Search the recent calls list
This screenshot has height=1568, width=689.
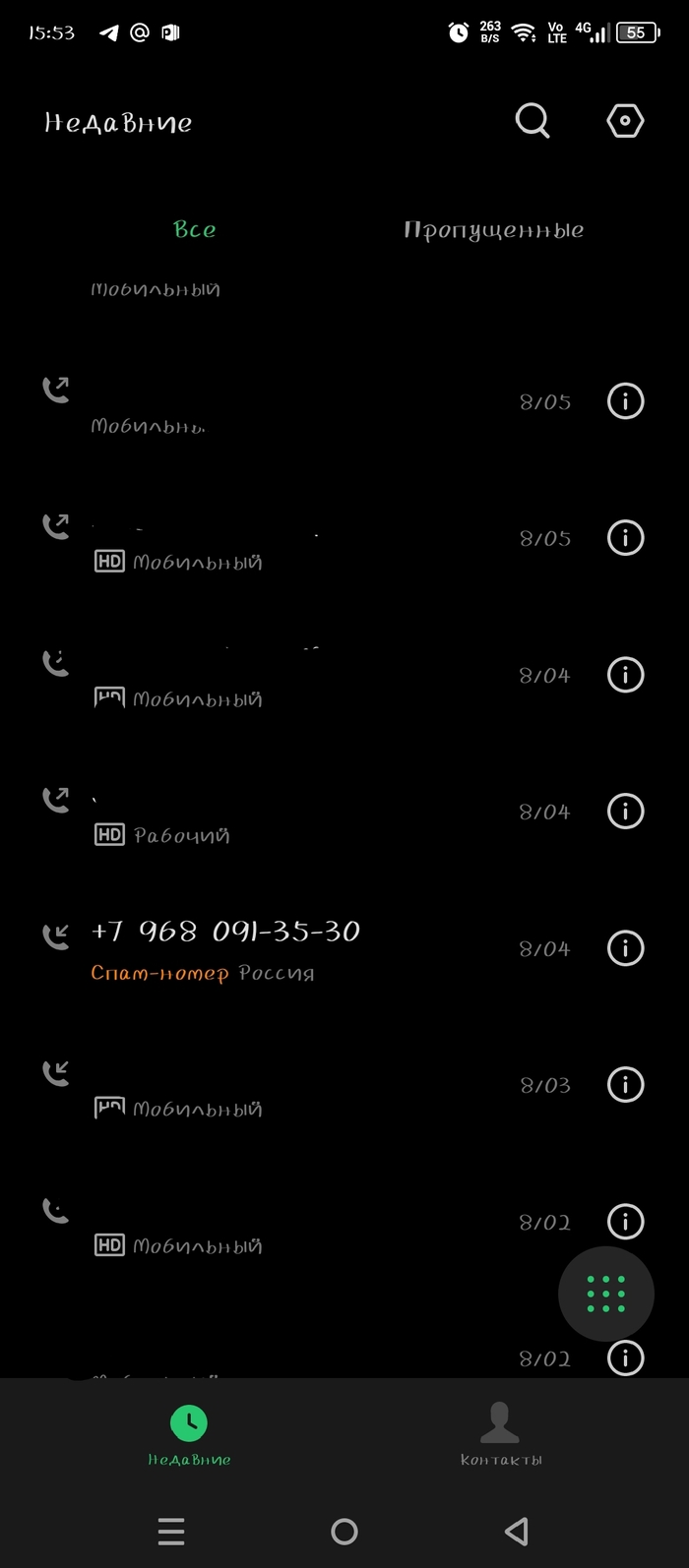pyautogui.click(x=532, y=121)
